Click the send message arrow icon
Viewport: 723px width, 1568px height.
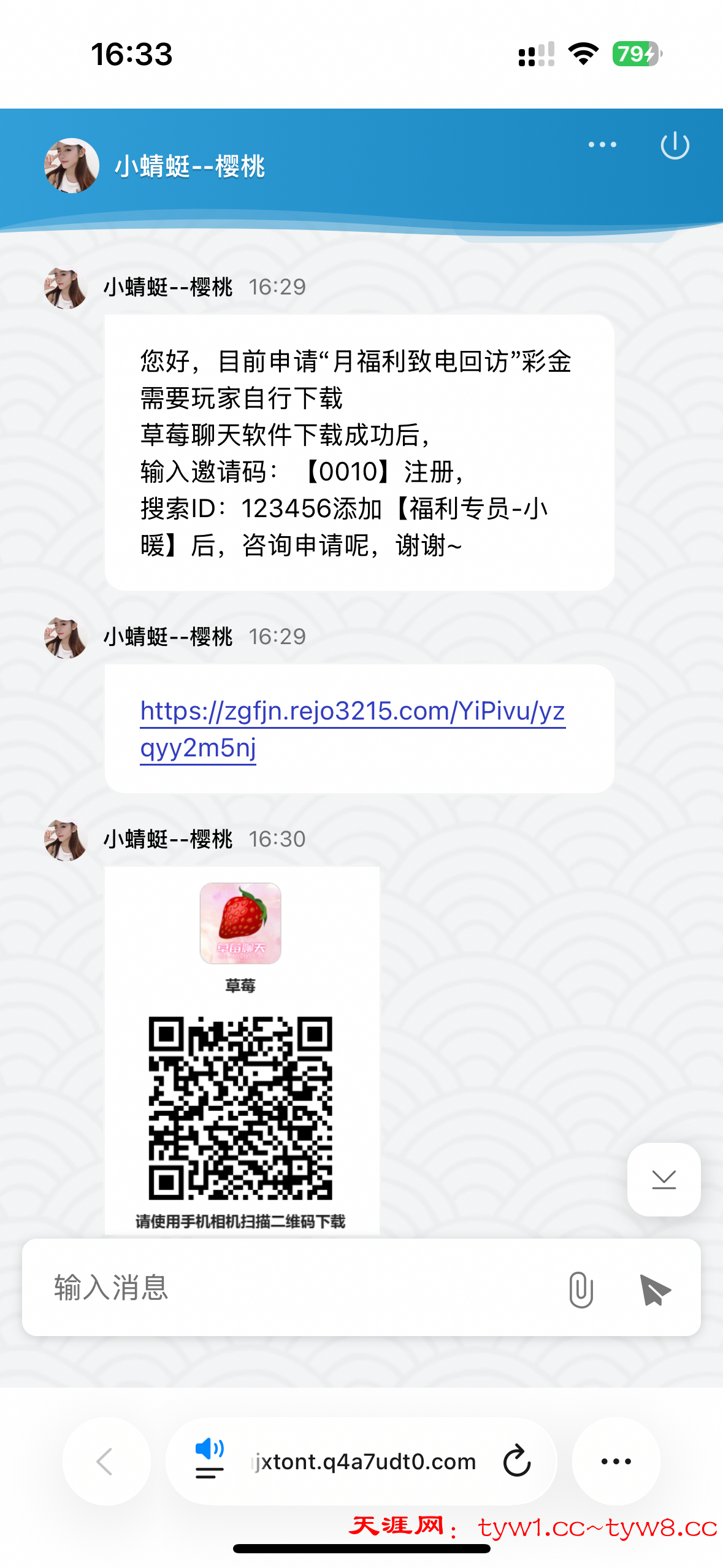coord(654,1288)
